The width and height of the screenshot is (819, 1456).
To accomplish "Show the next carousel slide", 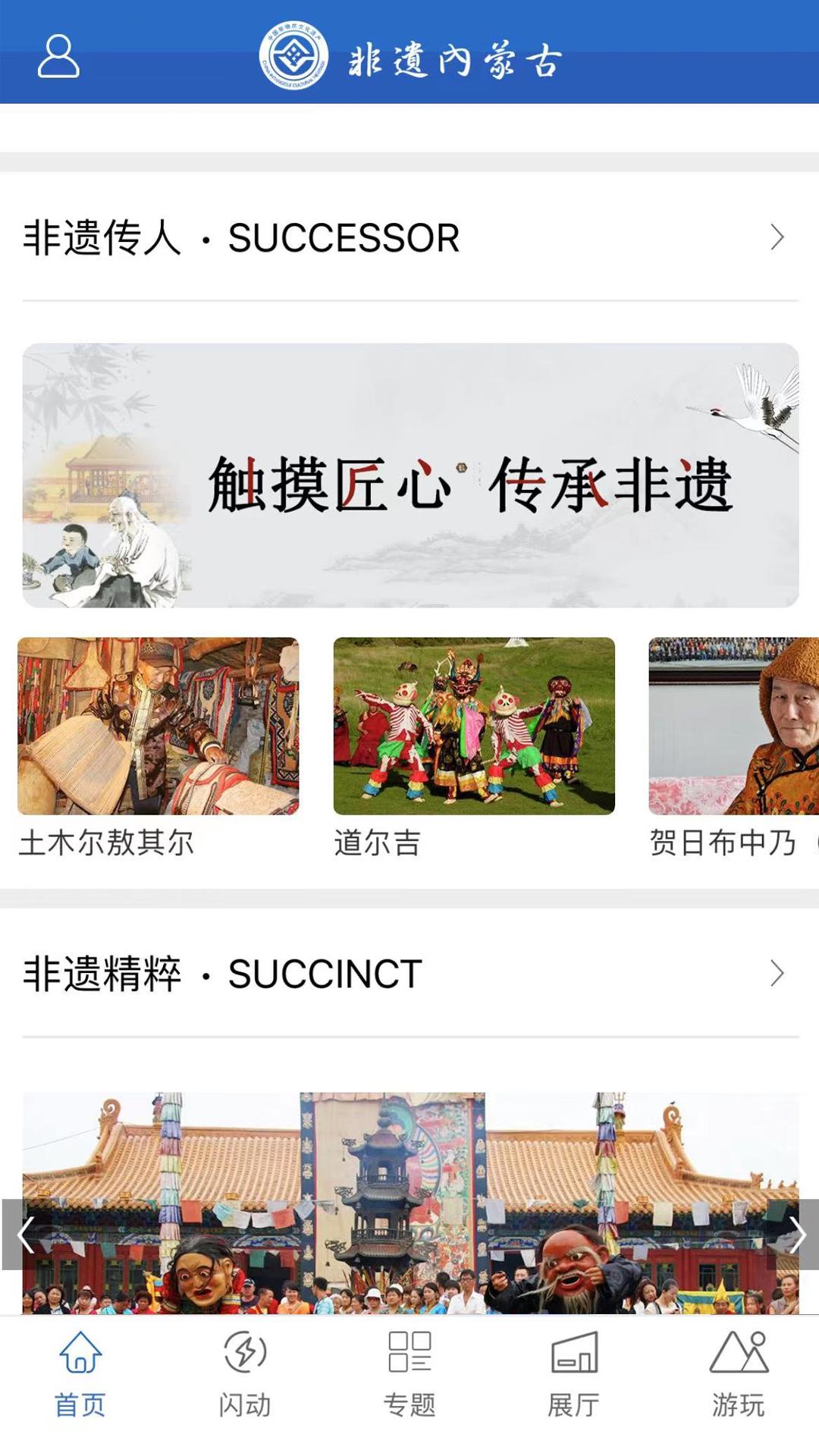I will tap(795, 1235).
